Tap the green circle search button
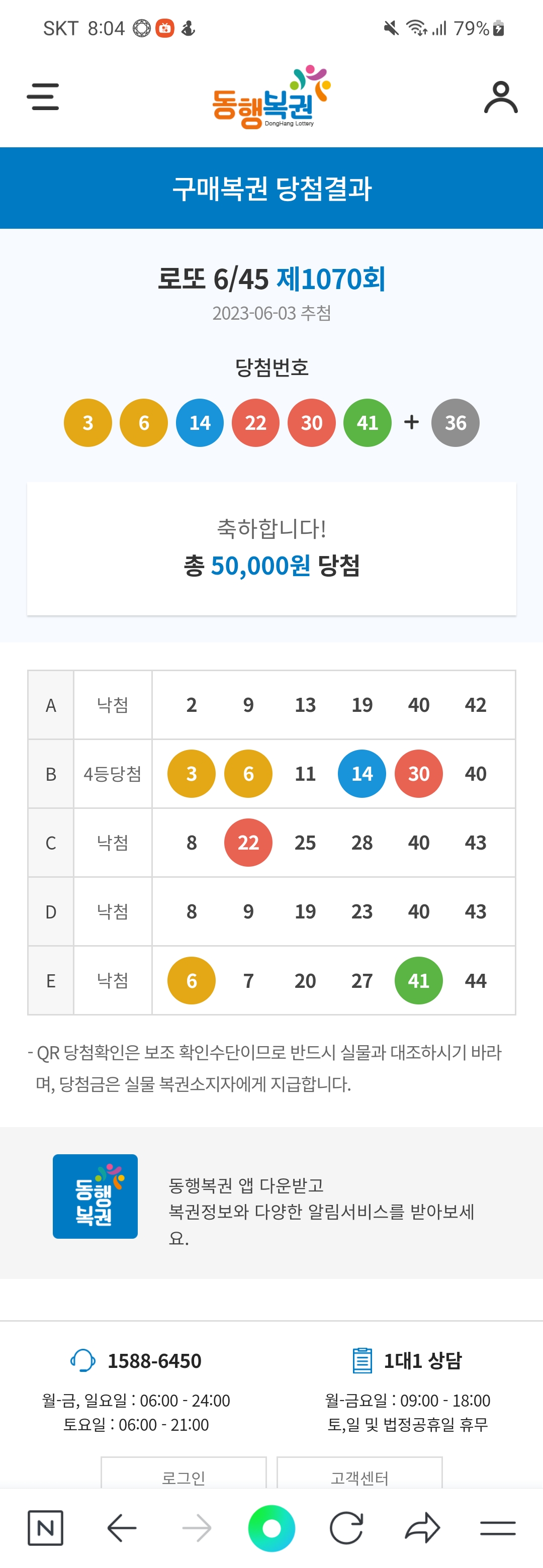This screenshot has width=543, height=1568. coord(271,1527)
